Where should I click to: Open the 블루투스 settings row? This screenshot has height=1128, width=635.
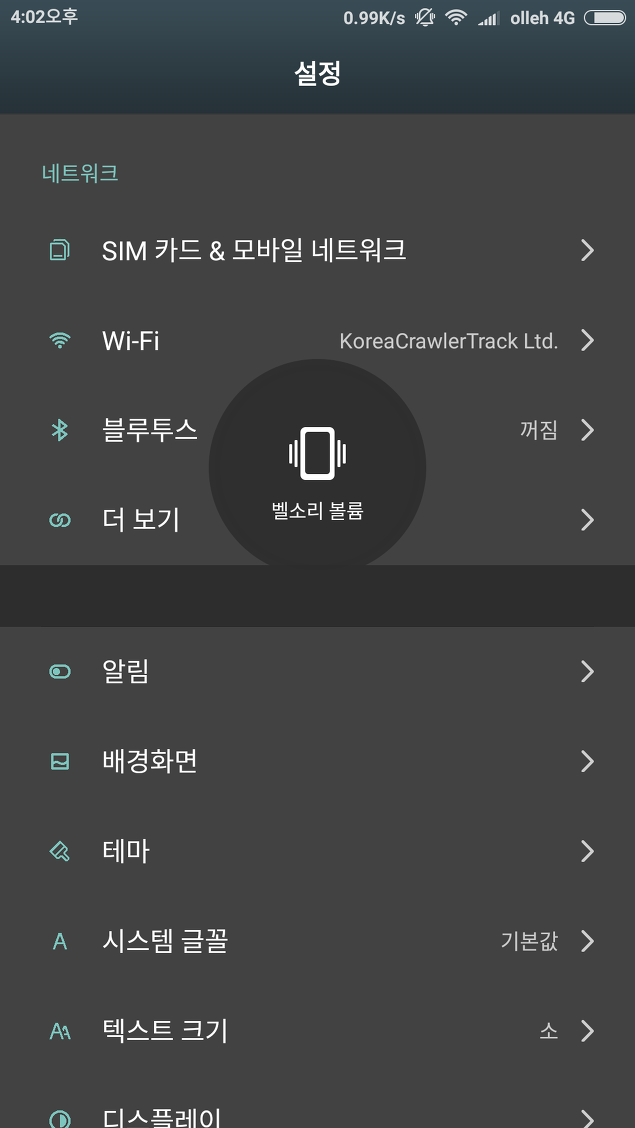click(317, 430)
